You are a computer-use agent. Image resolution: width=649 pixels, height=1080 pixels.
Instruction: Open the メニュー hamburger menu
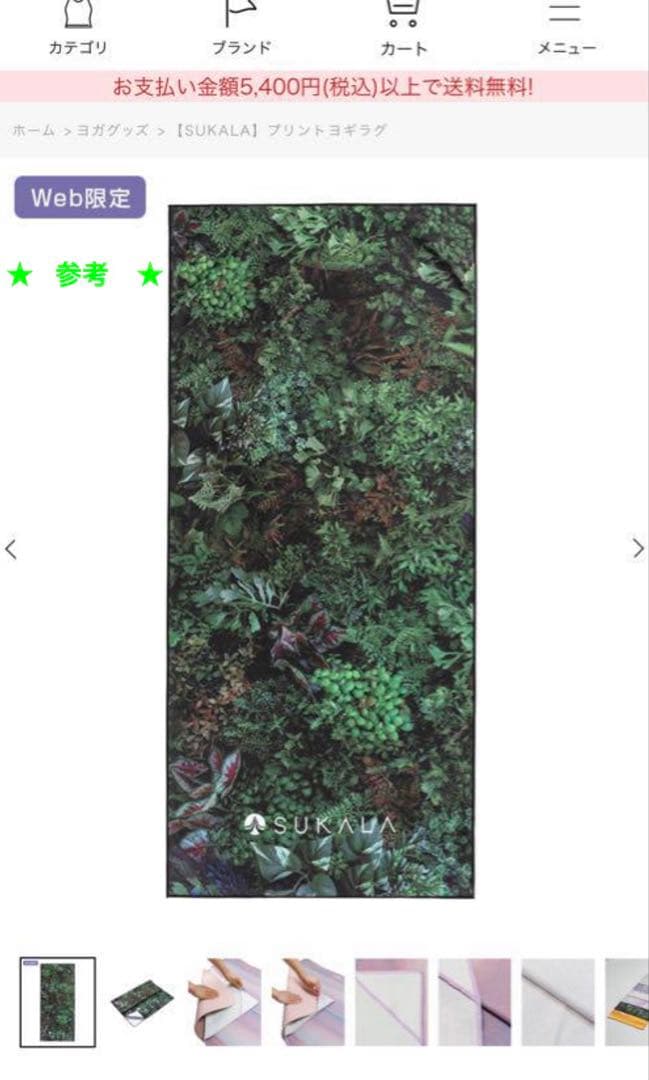pos(566,30)
